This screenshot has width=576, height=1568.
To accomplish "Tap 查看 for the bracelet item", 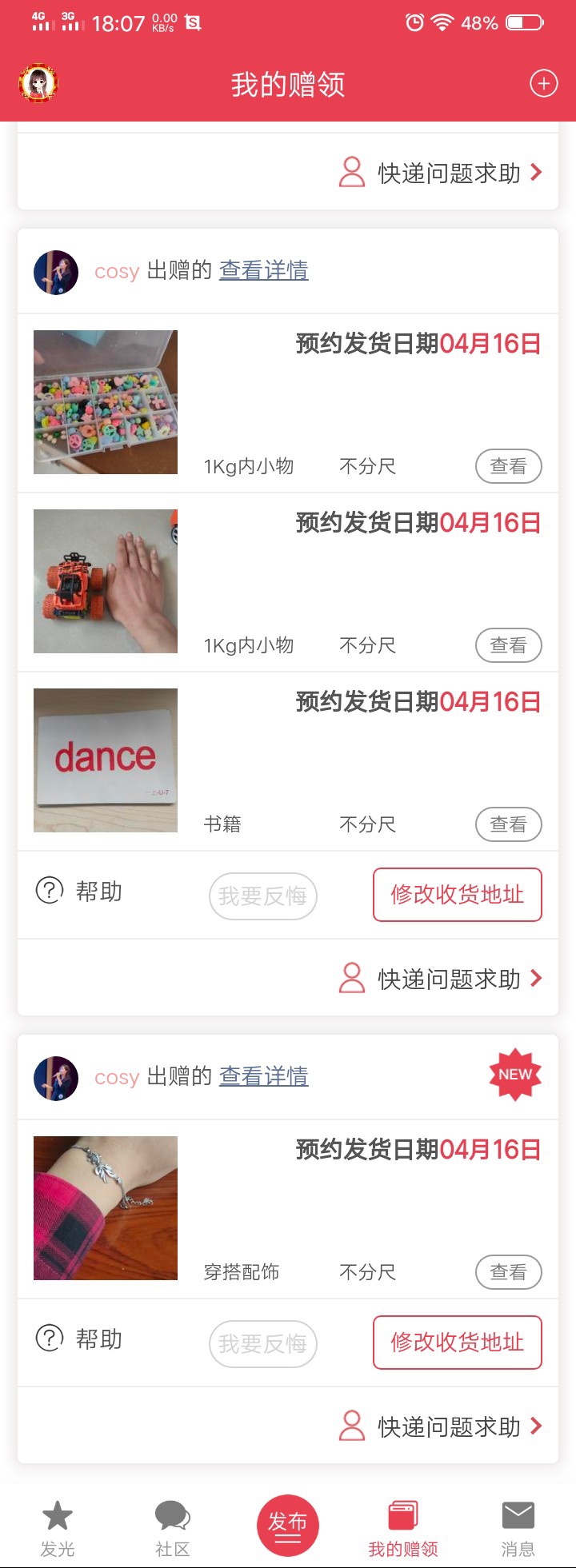I will tap(508, 1272).
